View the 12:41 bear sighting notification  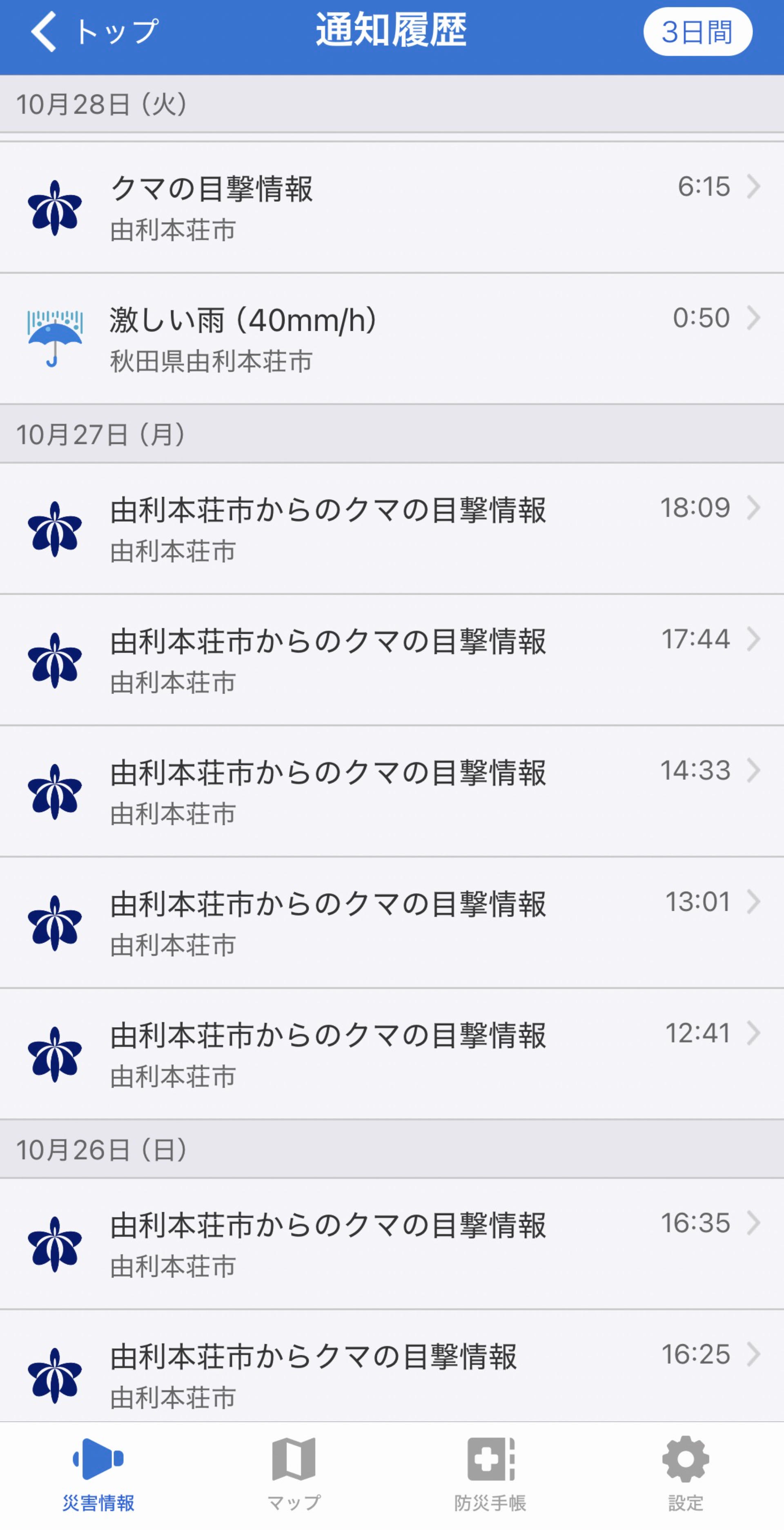coord(392,1054)
